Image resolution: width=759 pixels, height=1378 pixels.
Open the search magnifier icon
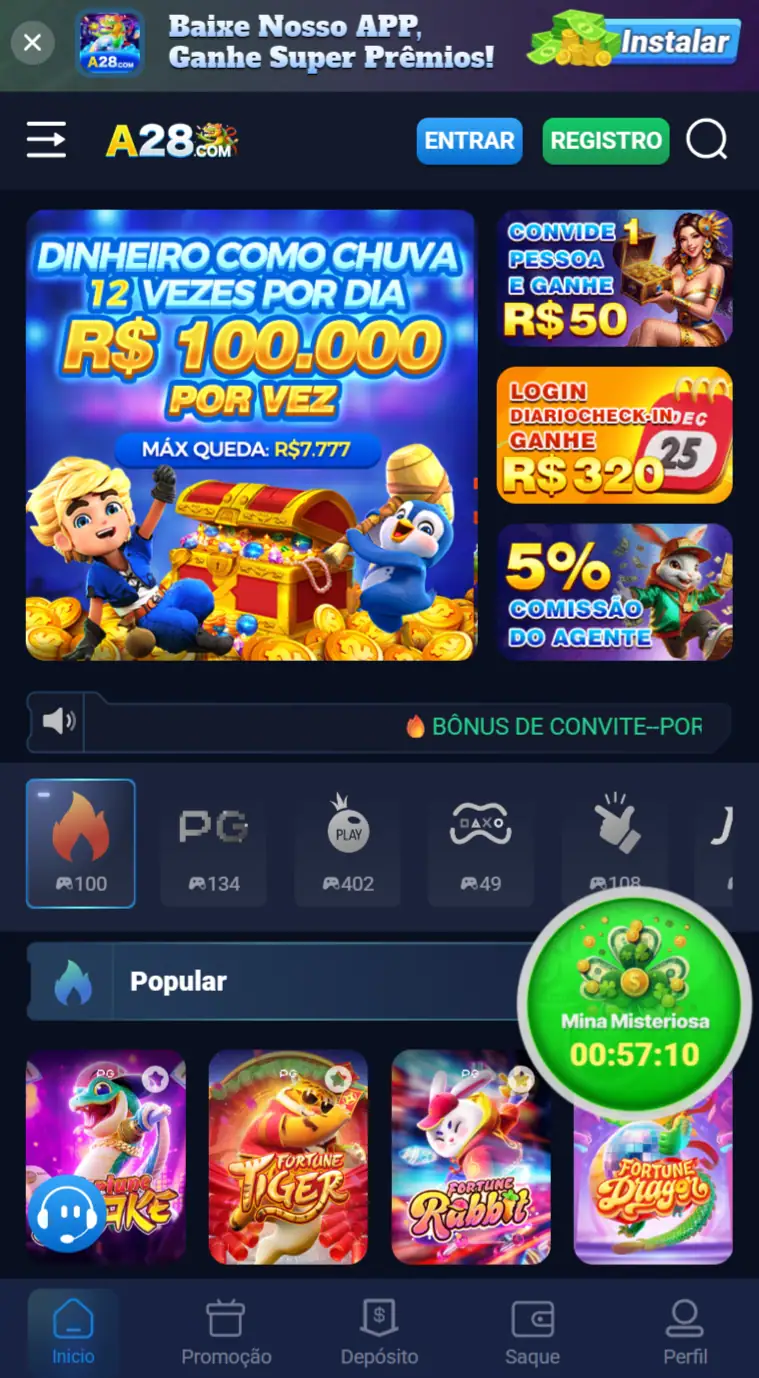pyautogui.click(x=706, y=140)
